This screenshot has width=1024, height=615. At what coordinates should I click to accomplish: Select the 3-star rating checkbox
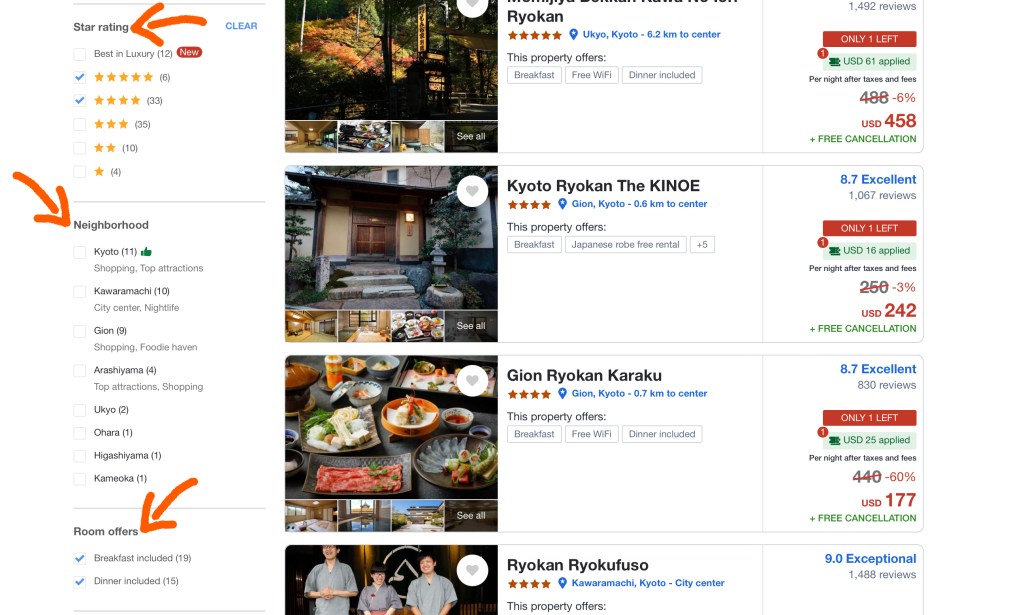(x=80, y=124)
